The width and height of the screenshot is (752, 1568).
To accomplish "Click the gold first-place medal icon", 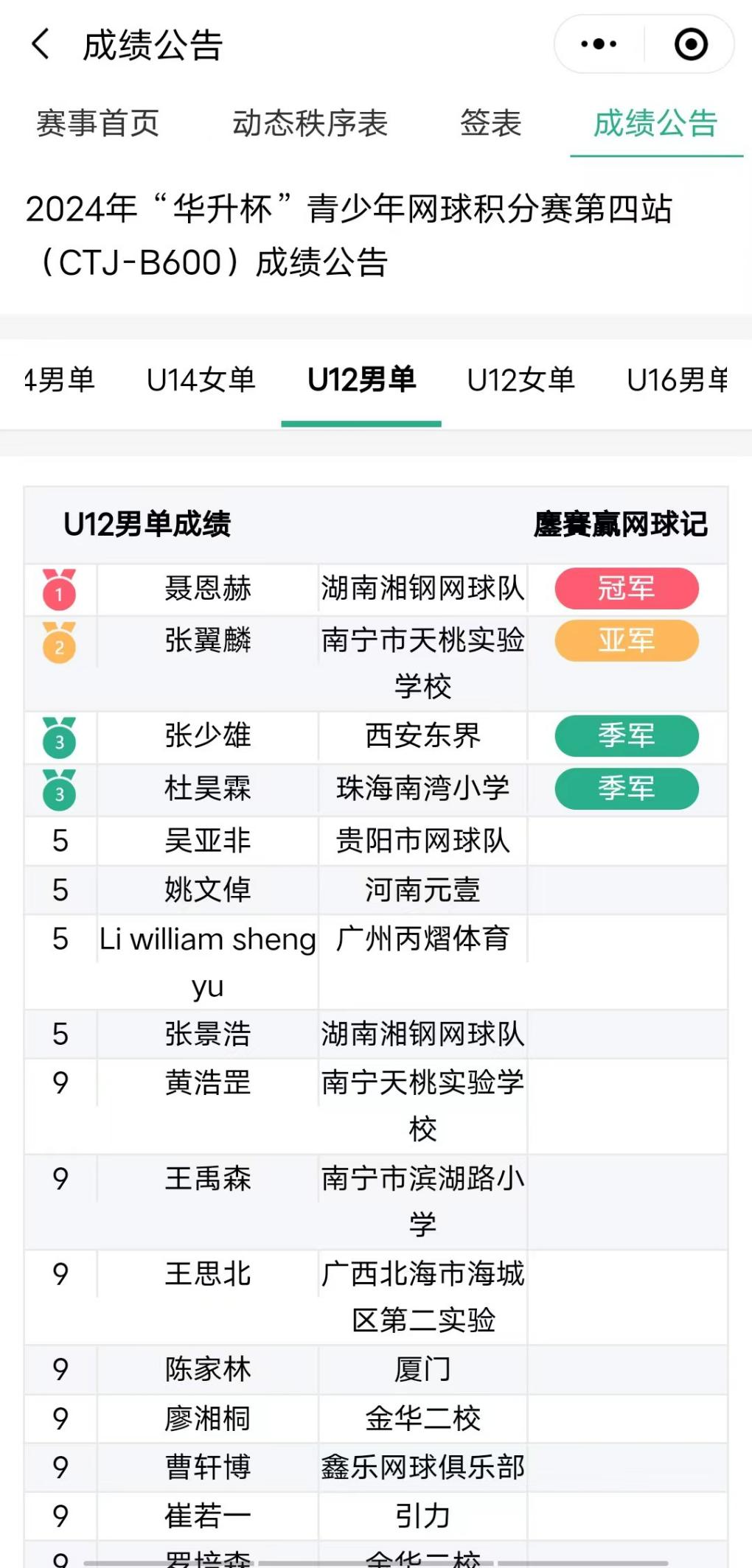I will (x=60, y=589).
